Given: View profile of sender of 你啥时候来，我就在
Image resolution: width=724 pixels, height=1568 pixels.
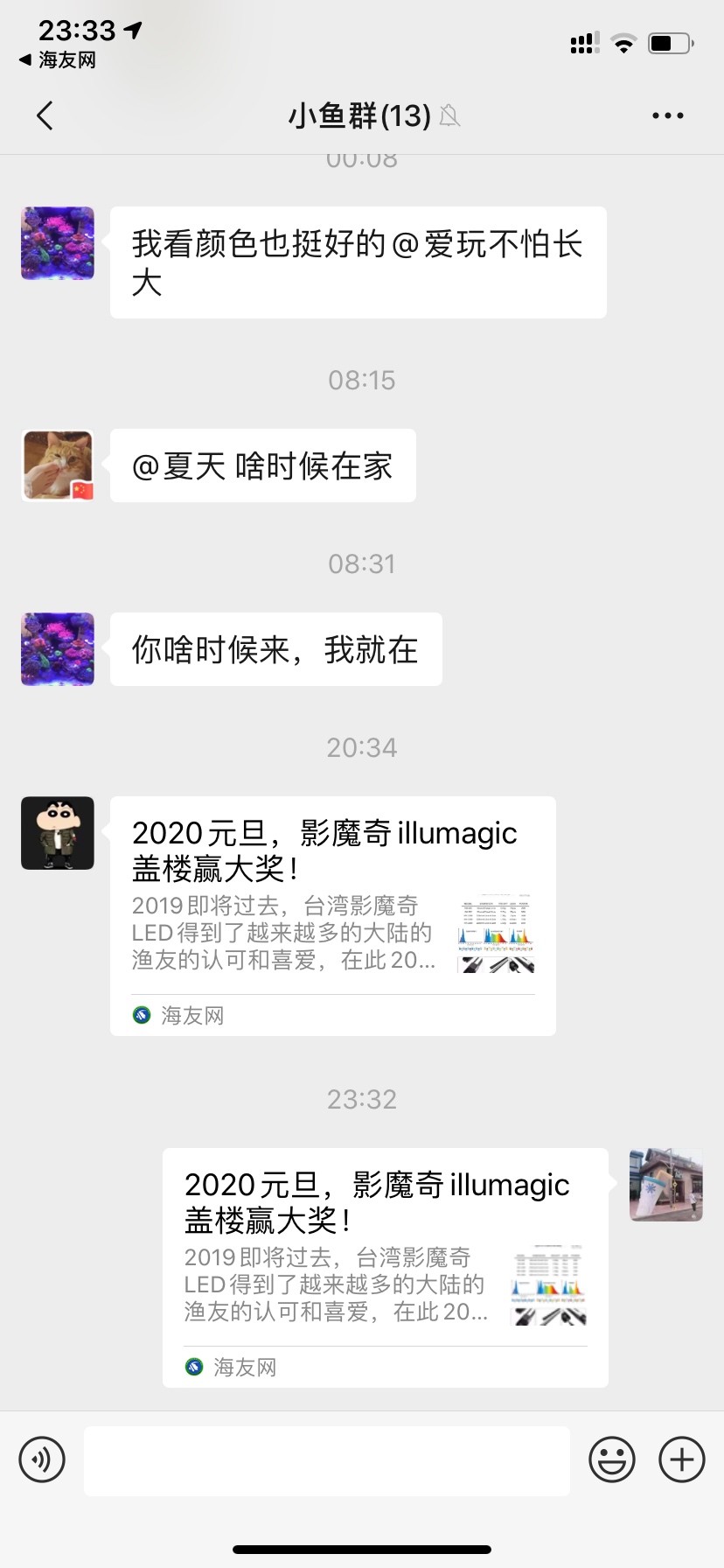Looking at the screenshot, I should point(58,649).
